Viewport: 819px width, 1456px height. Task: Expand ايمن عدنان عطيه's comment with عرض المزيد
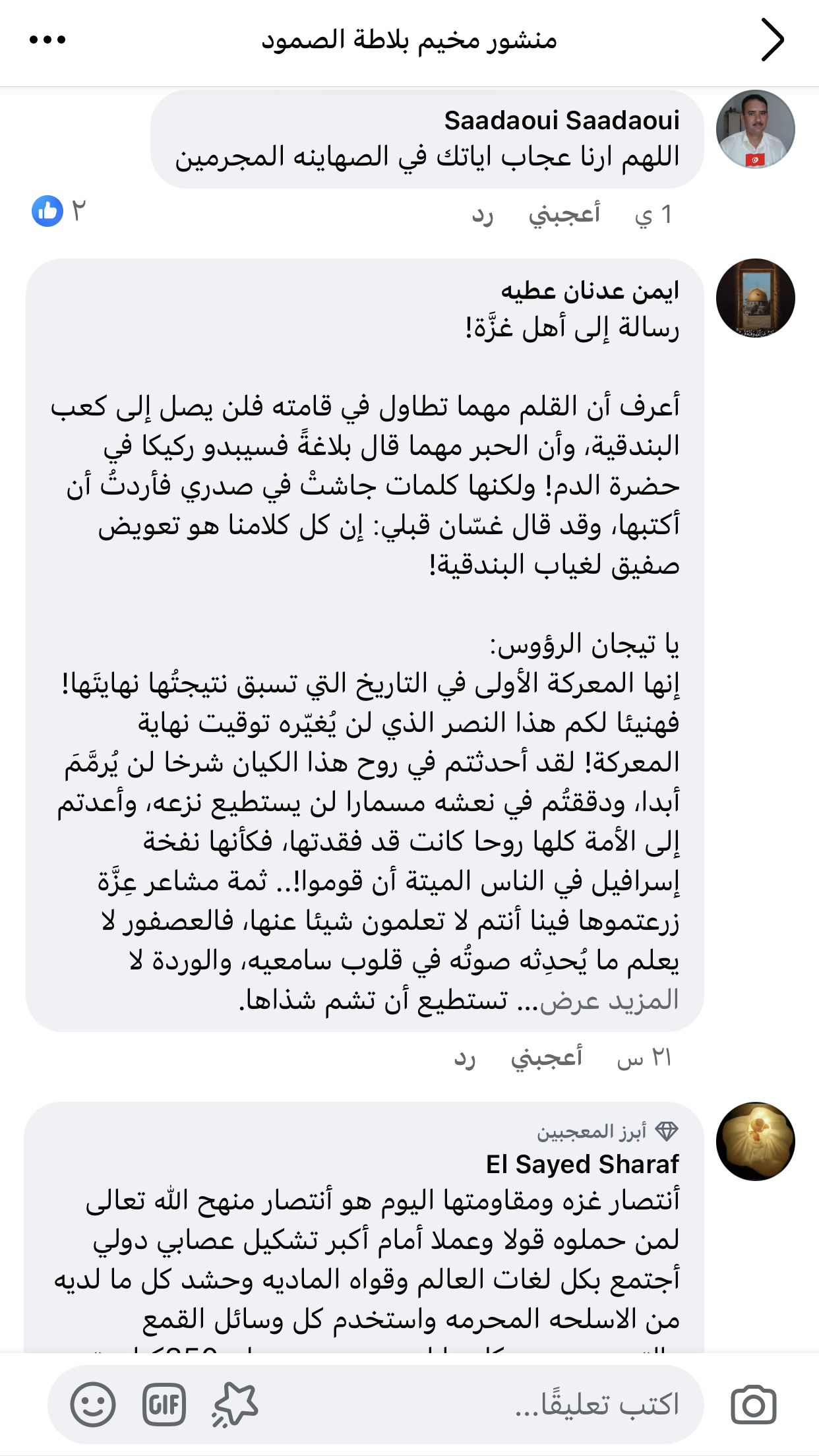click(x=609, y=1000)
